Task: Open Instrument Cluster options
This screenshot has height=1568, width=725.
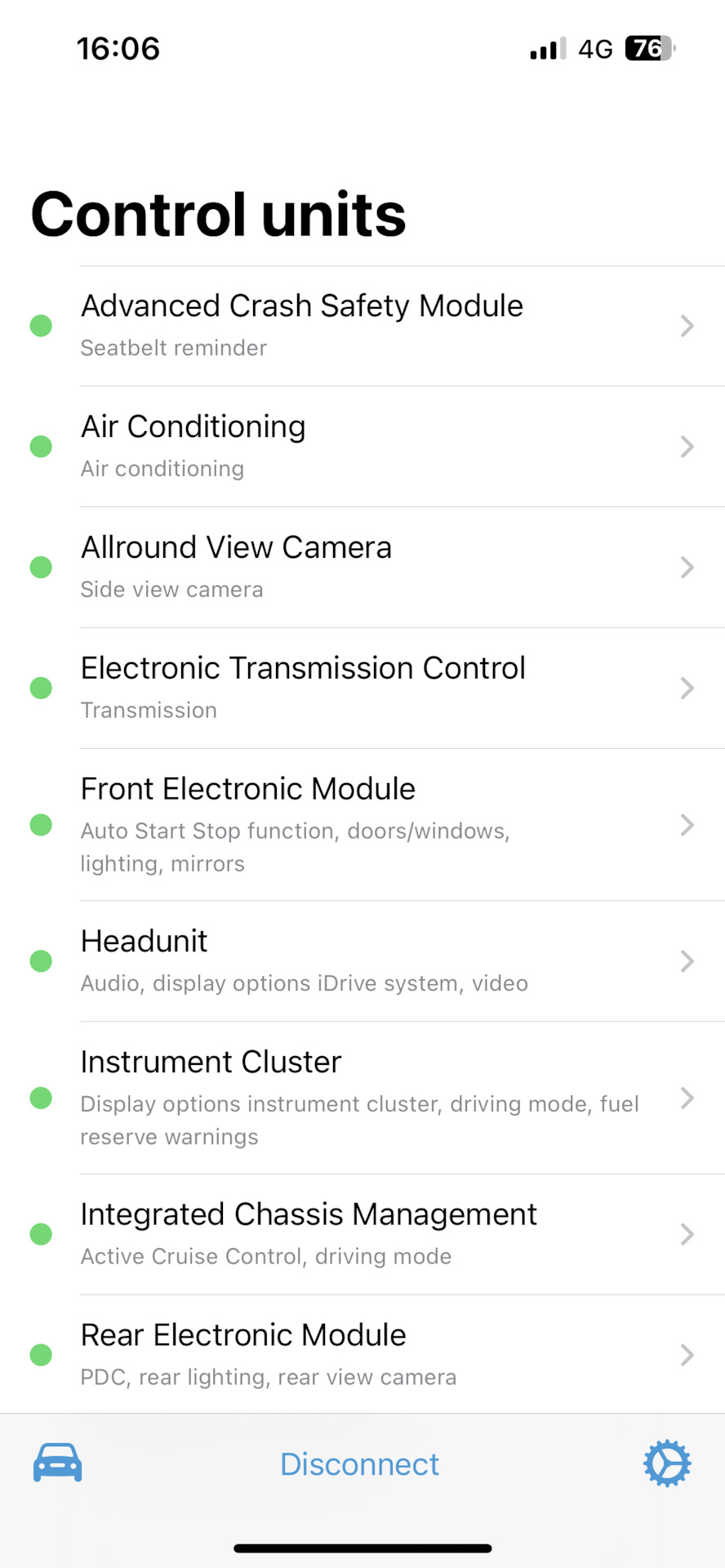Action: click(x=362, y=1098)
